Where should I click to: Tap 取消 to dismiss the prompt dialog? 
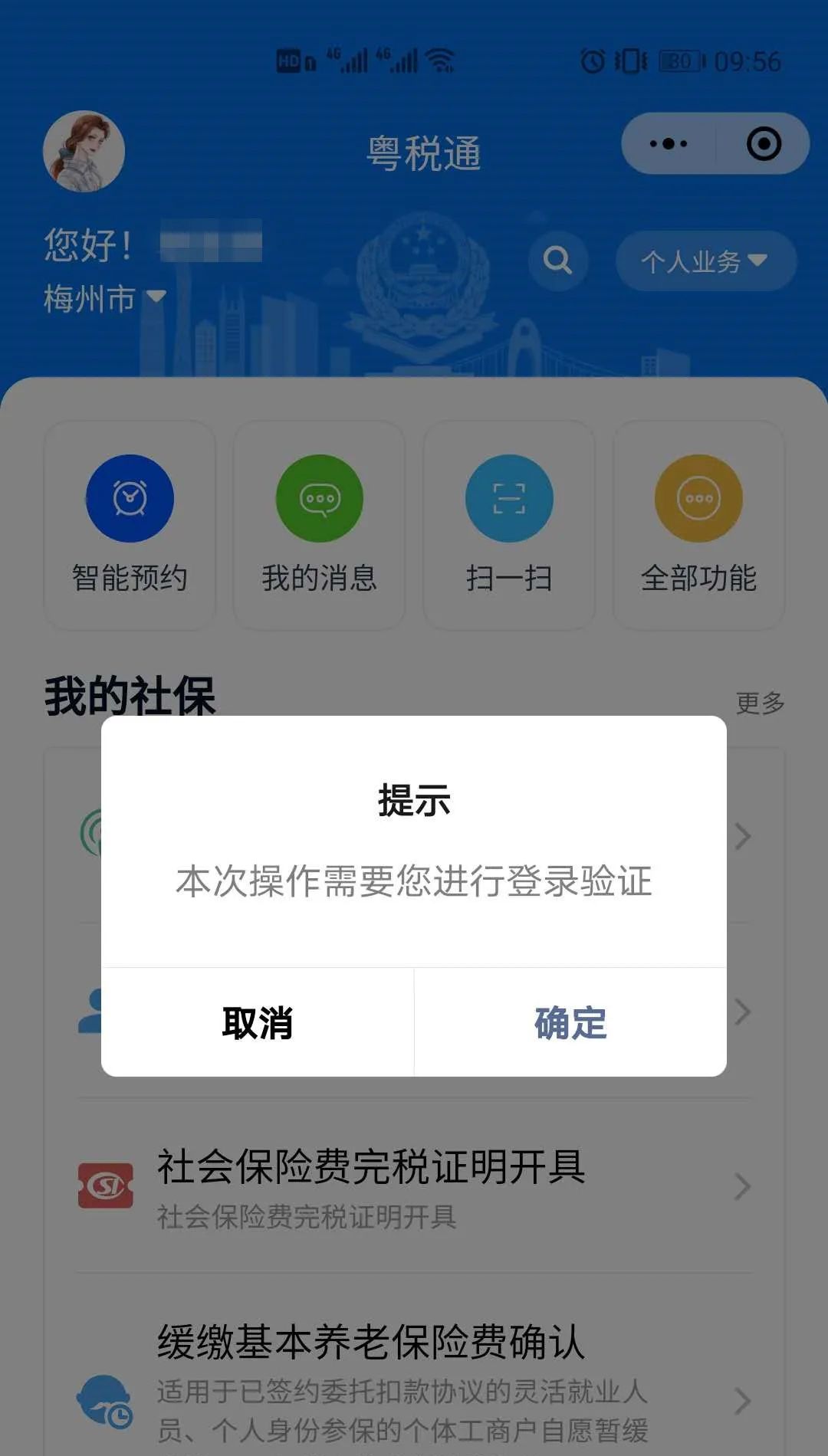click(x=258, y=1022)
